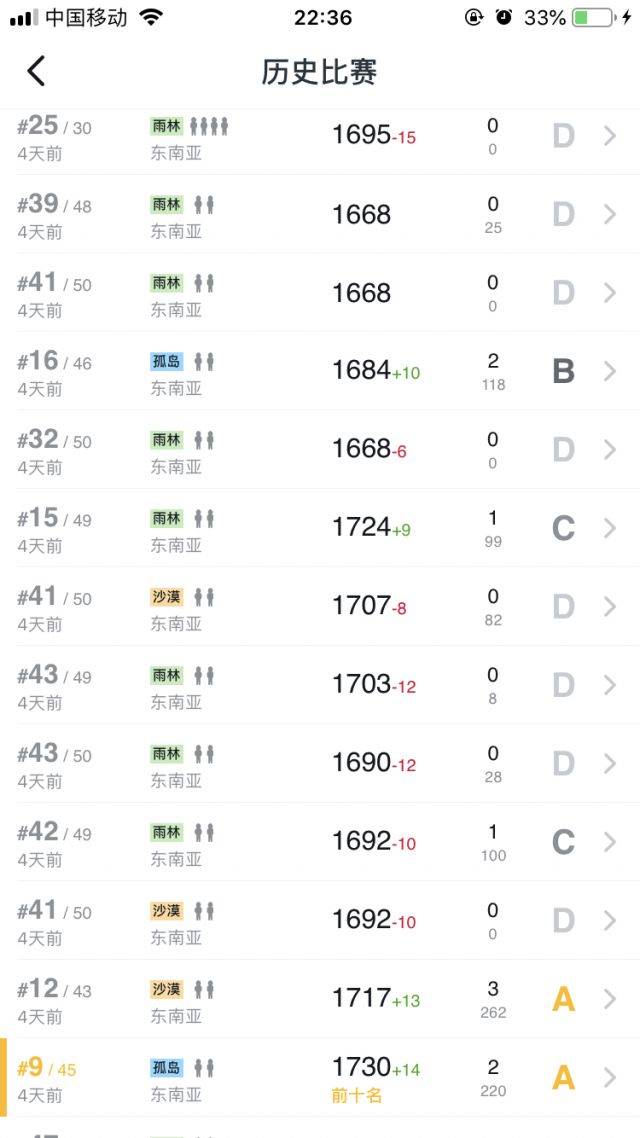The height and width of the screenshot is (1138, 640).
Task: View the 沙漠 match with score 1707
Action: (x=320, y=606)
